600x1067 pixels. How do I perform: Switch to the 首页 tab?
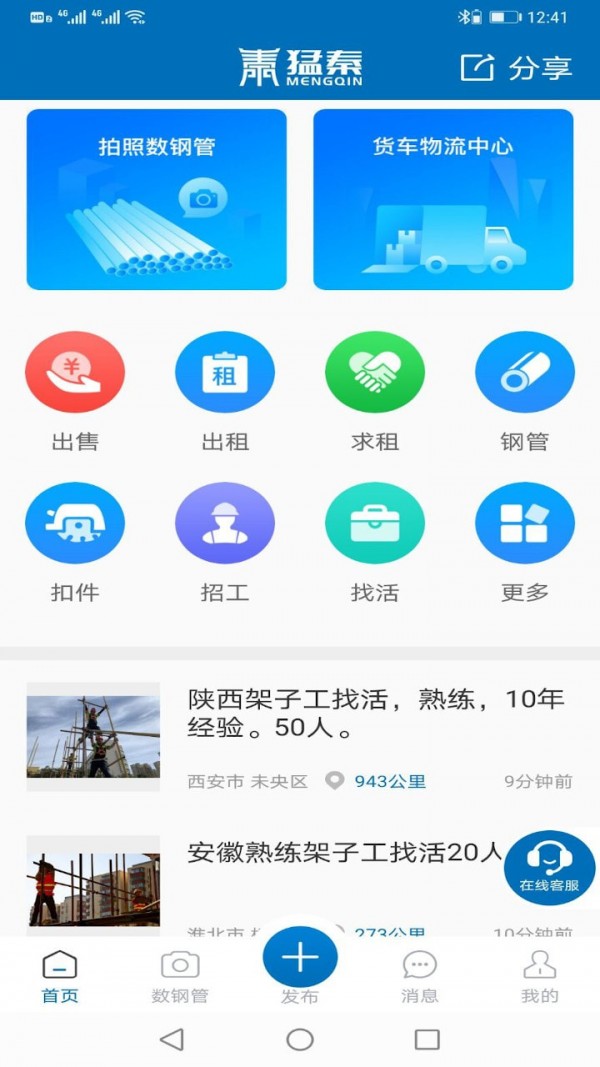(60, 977)
